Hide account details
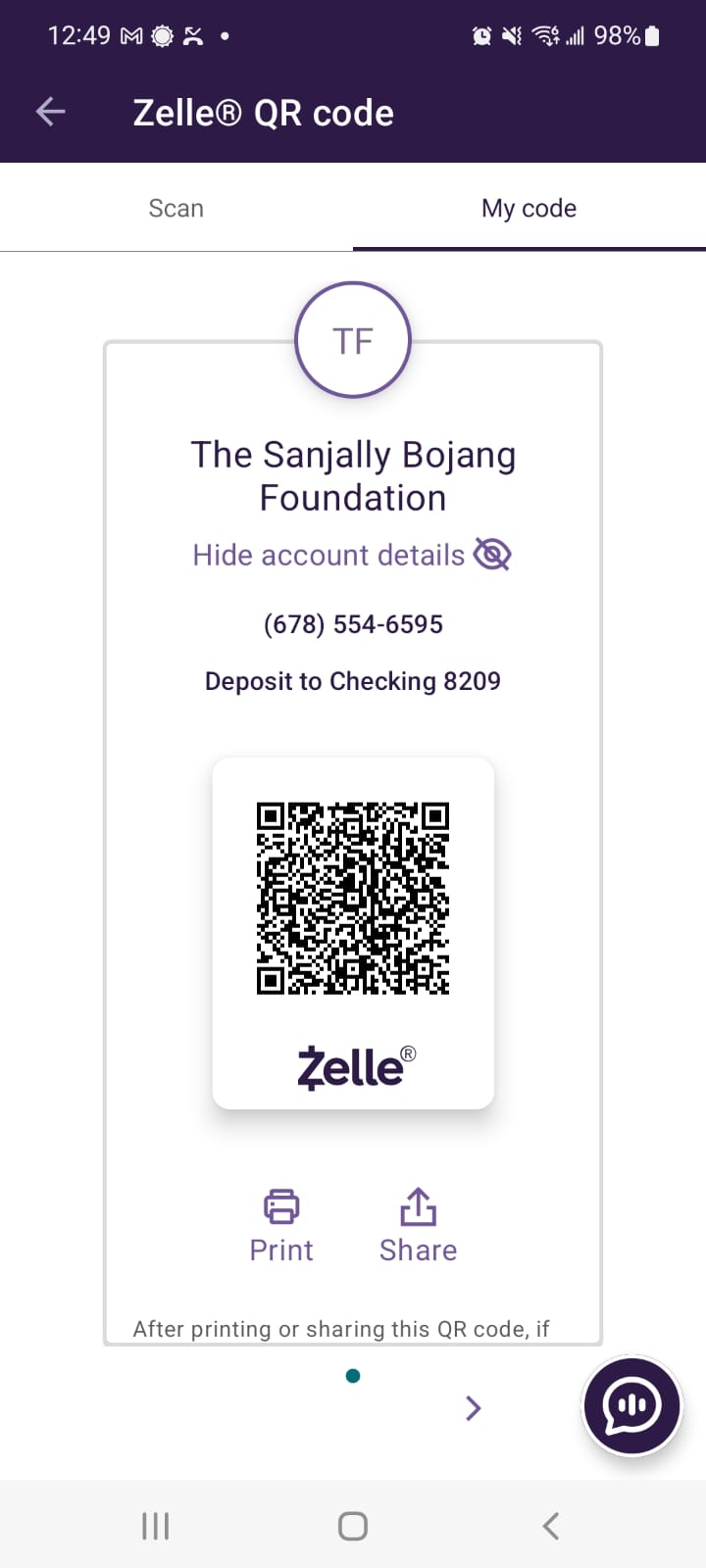The image size is (706, 1568). pyautogui.click(x=351, y=555)
